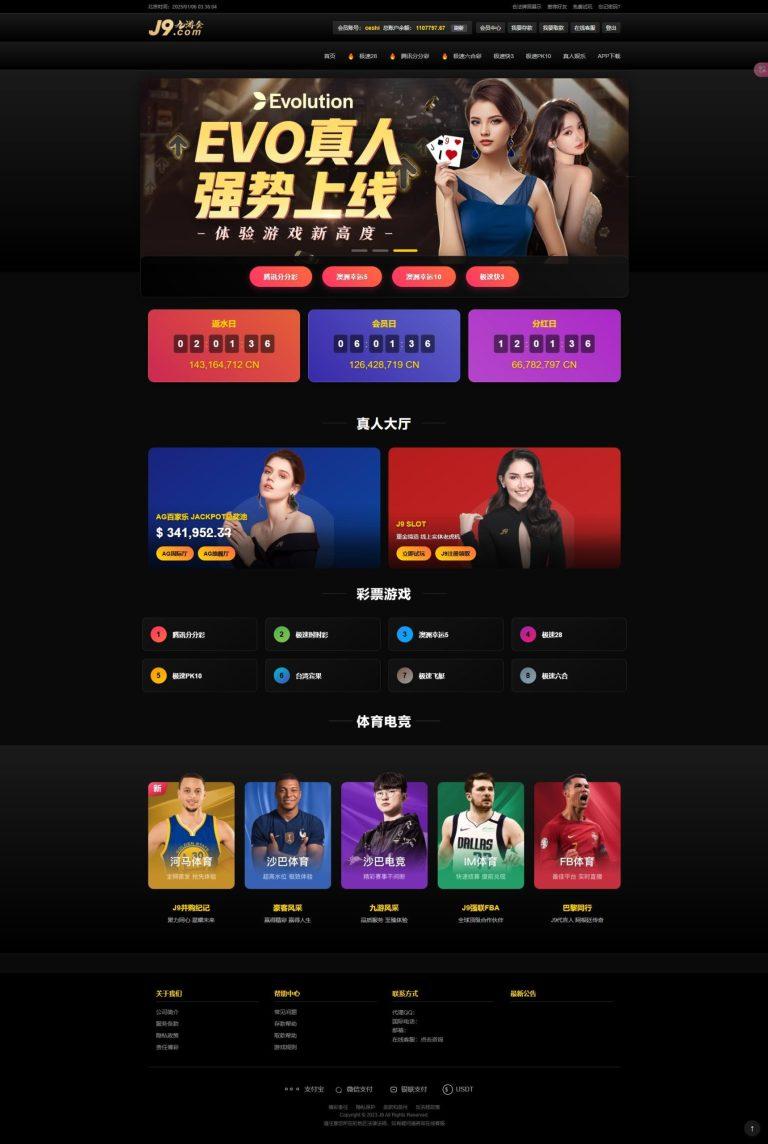Open the 返水日 countdown card
The image size is (768, 1144).
point(224,345)
